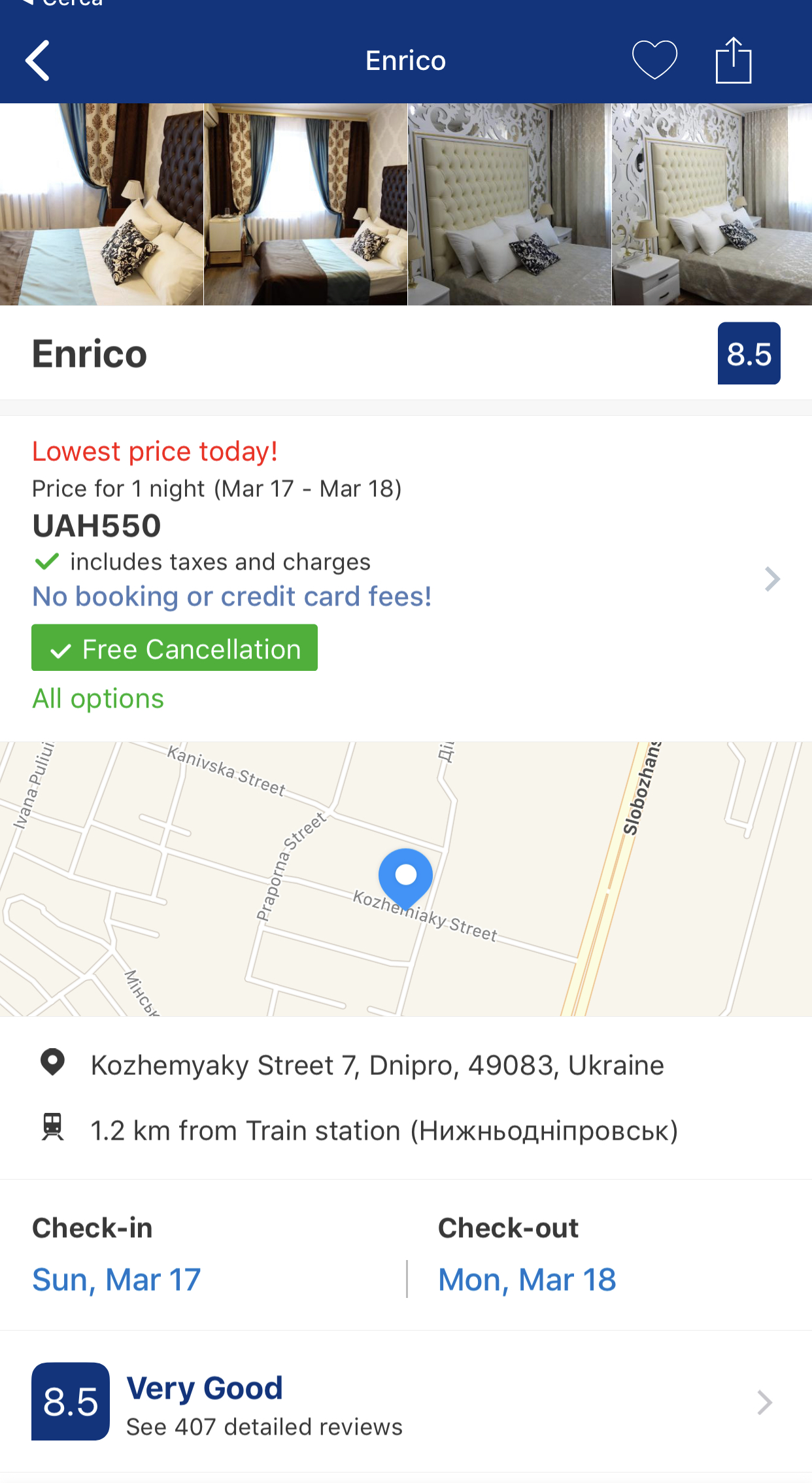
Task: Go back from the Enrico page
Action: [x=38, y=61]
